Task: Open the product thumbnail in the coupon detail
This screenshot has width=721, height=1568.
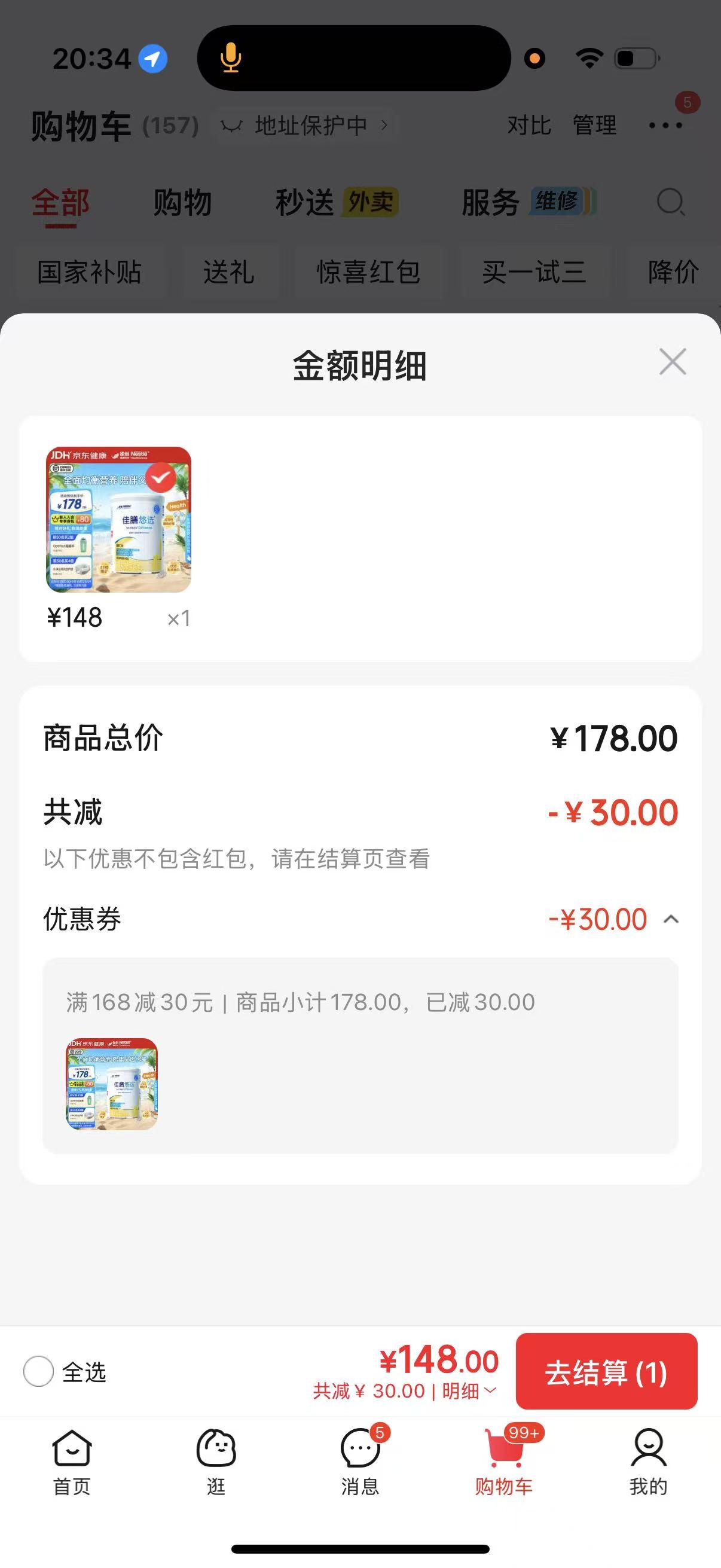Action: 111,1084
